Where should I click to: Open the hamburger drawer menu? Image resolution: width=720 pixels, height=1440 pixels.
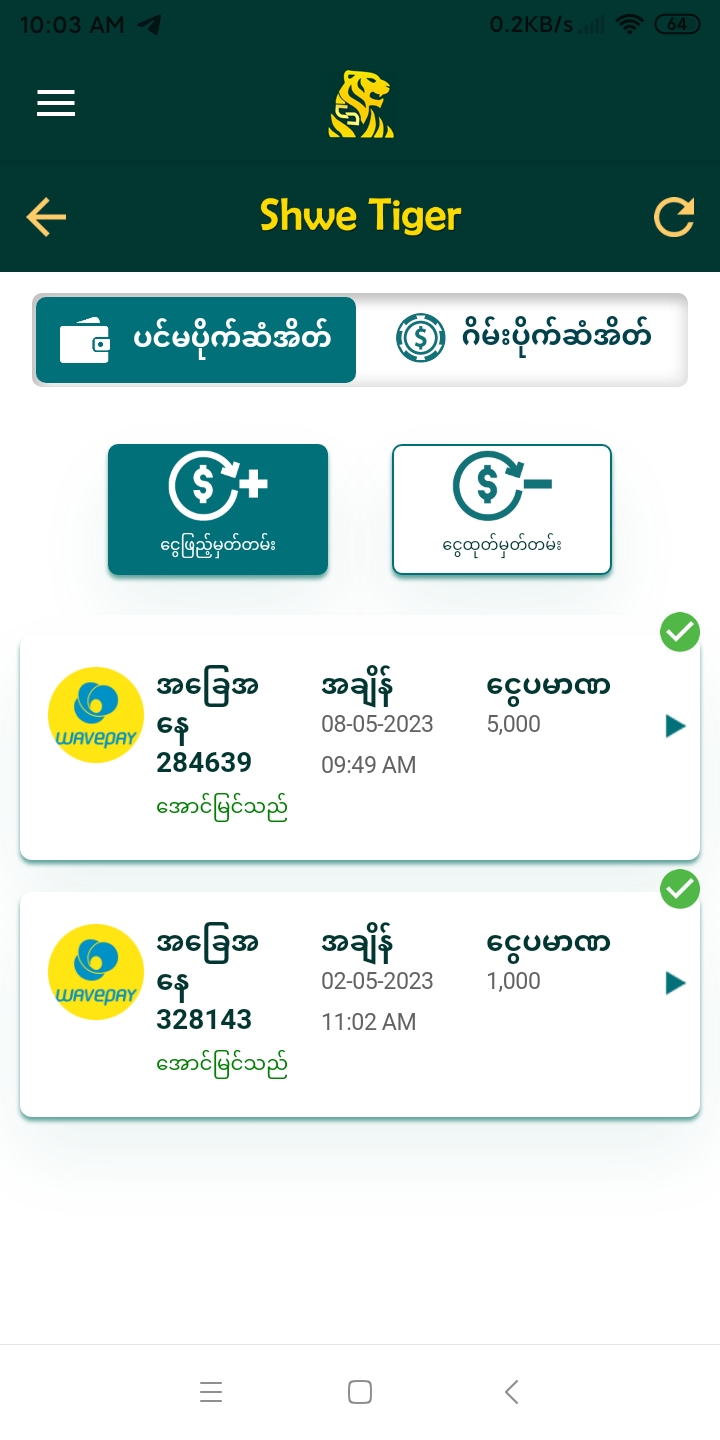coord(56,103)
